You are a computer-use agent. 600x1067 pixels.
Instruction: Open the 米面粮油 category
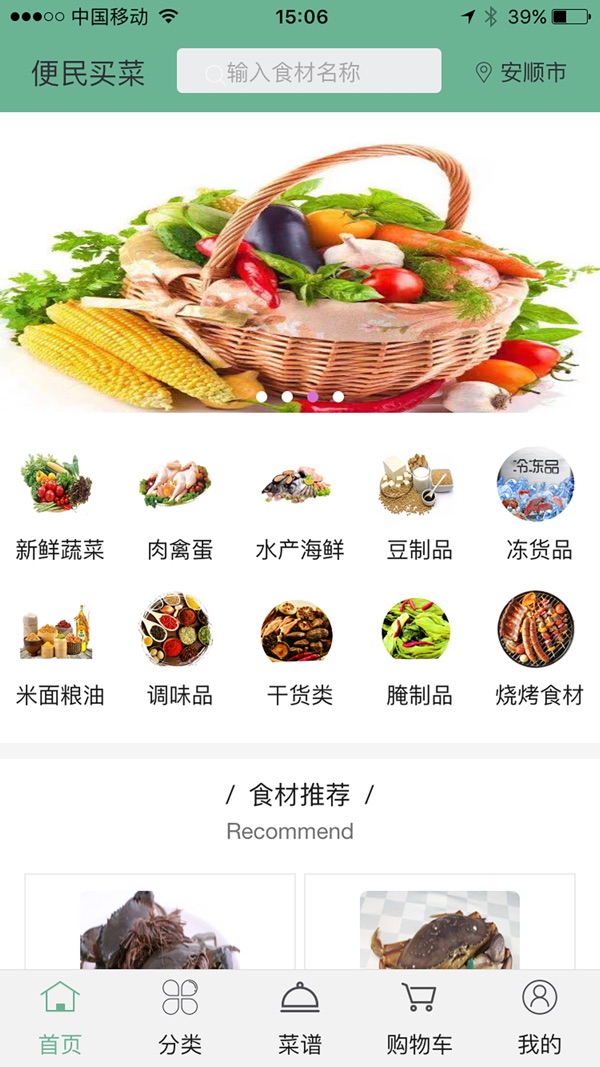pos(60,650)
